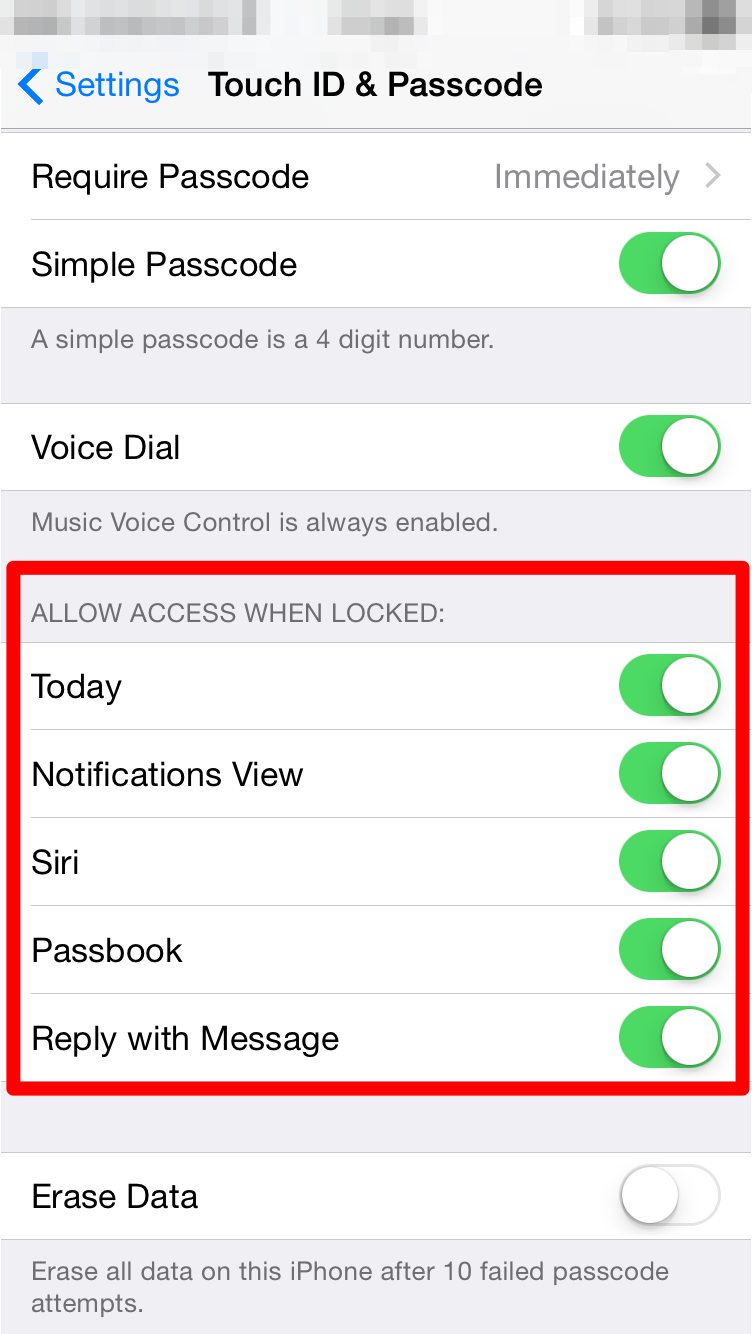
Task: Enable Erase Data
Action: tap(669, 1196)
